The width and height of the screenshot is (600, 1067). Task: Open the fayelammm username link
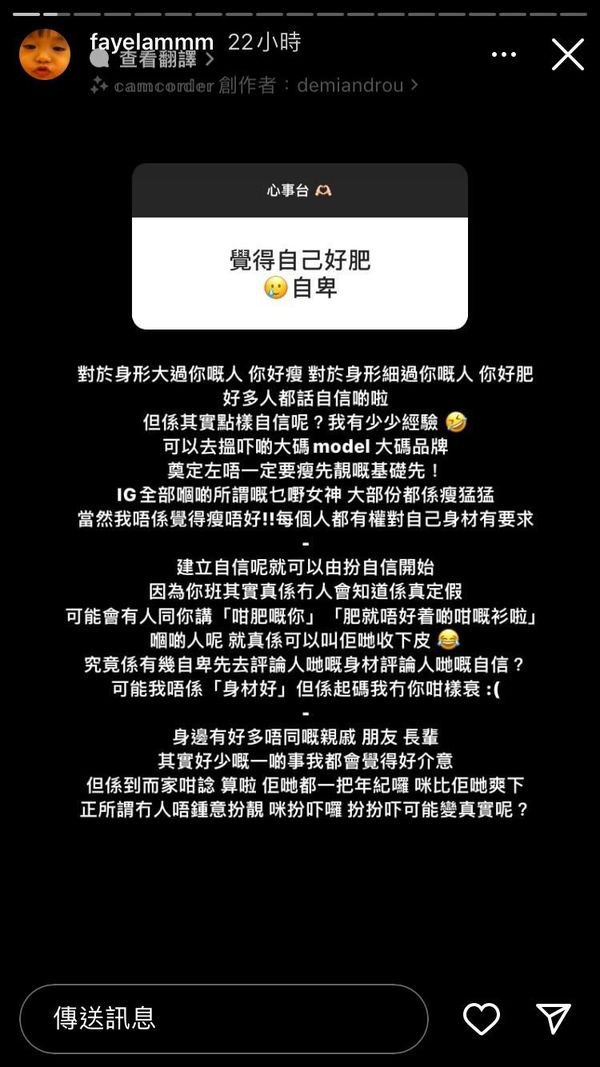pos(152,42)
